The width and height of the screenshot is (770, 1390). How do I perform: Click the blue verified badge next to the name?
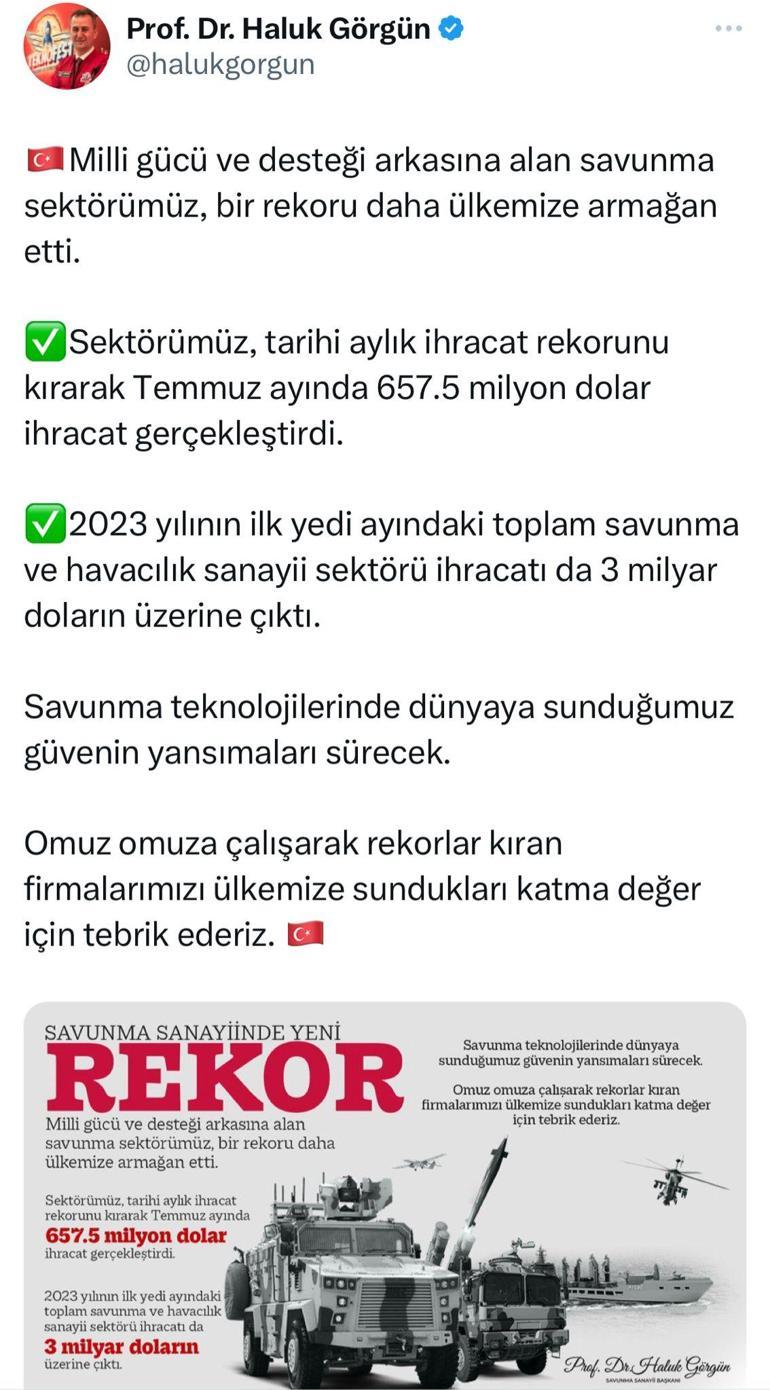(x=449, y=29)
